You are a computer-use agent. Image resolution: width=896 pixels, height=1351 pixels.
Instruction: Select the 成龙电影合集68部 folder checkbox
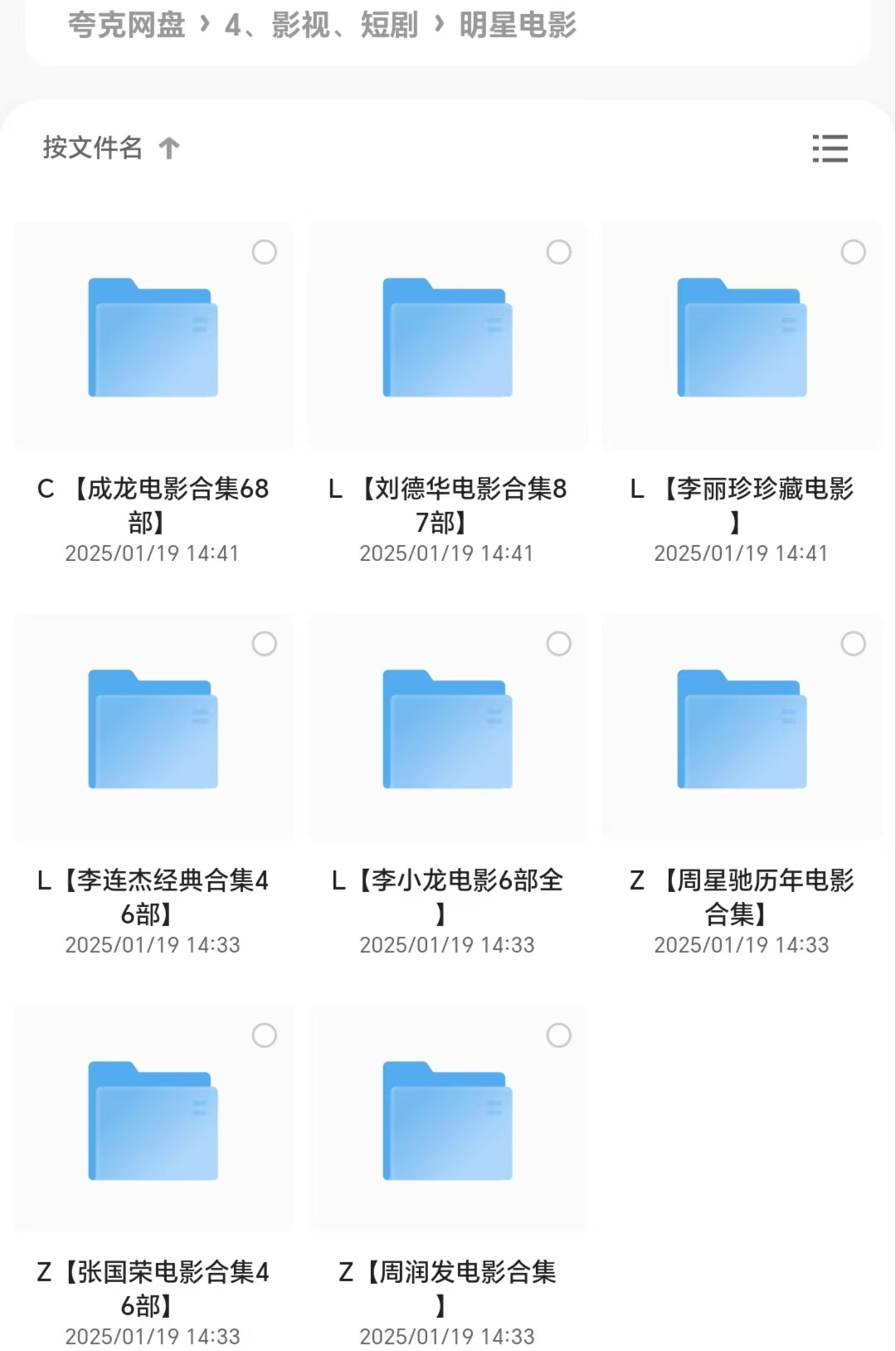point(265,252)
